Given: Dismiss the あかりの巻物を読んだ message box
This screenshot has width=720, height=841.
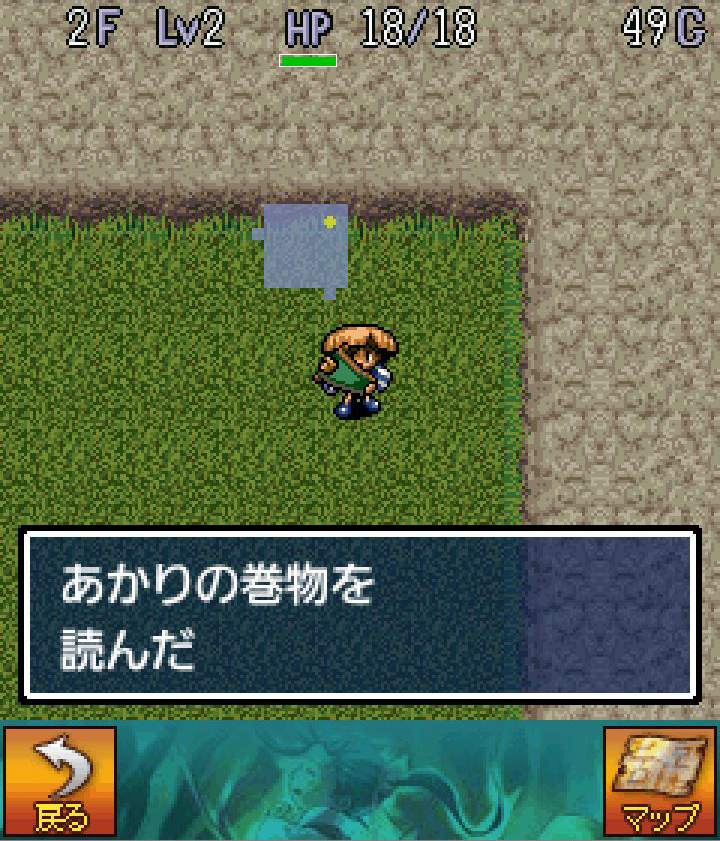Looking at the screenshot, I should (x=358, y=615).
